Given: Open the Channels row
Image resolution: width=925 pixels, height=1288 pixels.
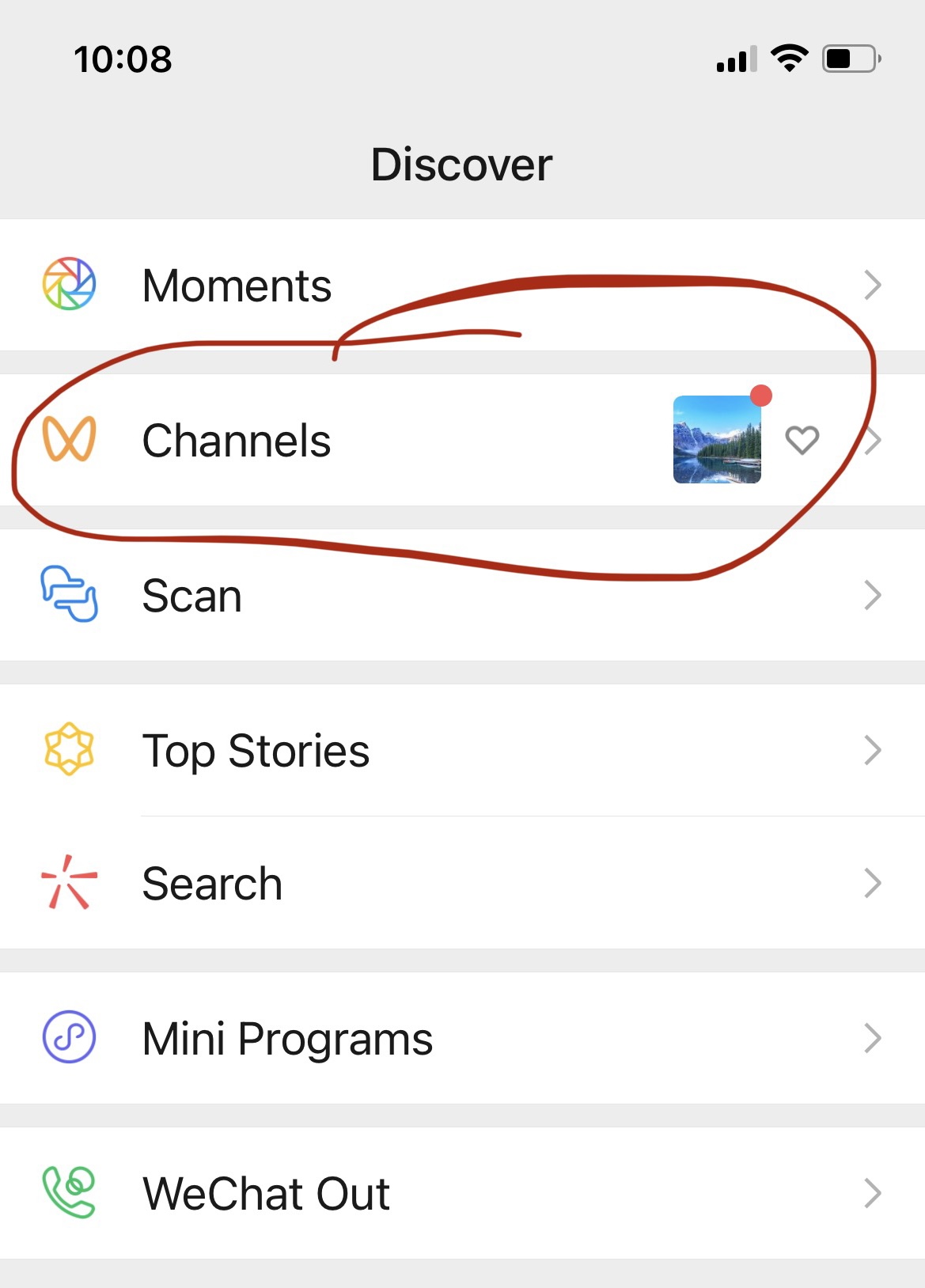Looking at the screenshot, I should point(237,441).
